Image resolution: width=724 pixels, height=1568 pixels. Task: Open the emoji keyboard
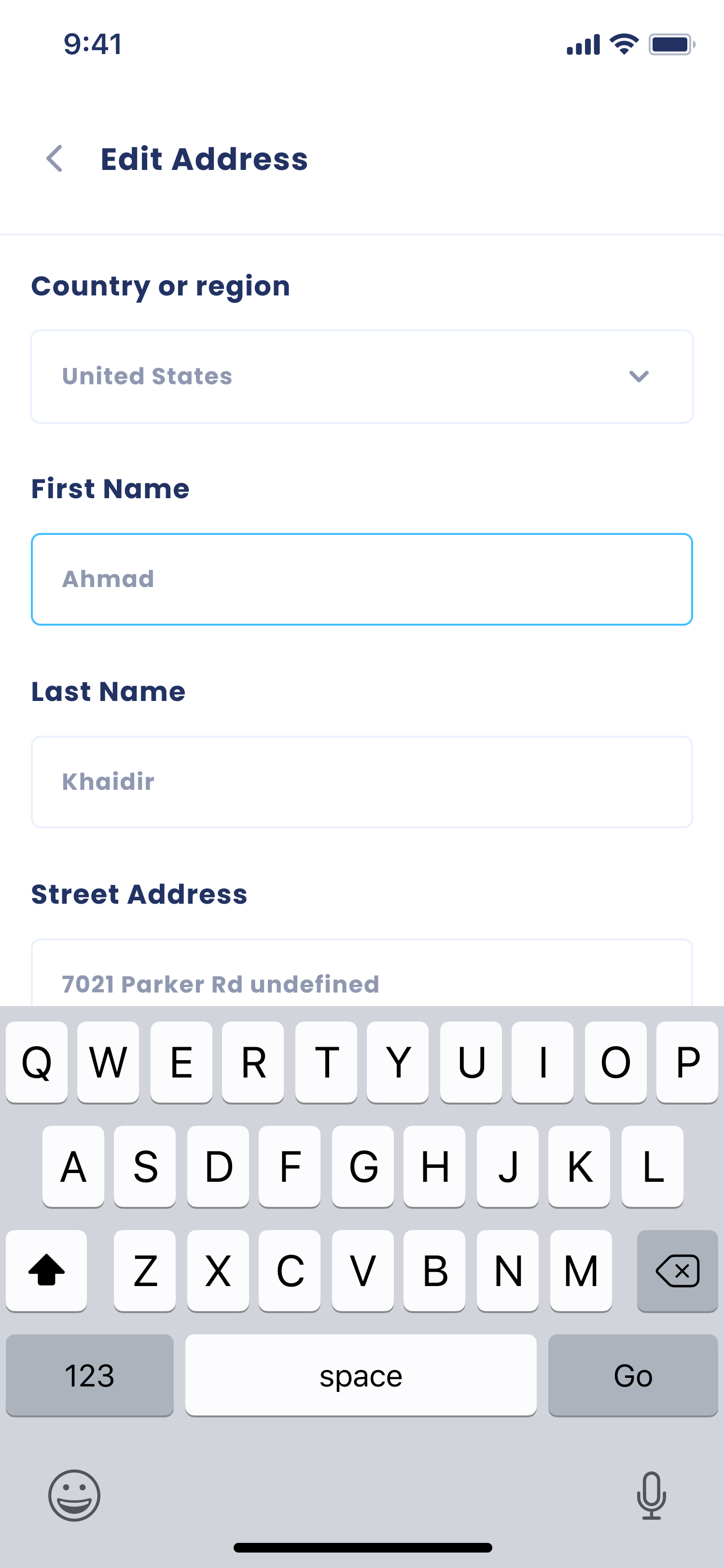tap(74, 1496)
